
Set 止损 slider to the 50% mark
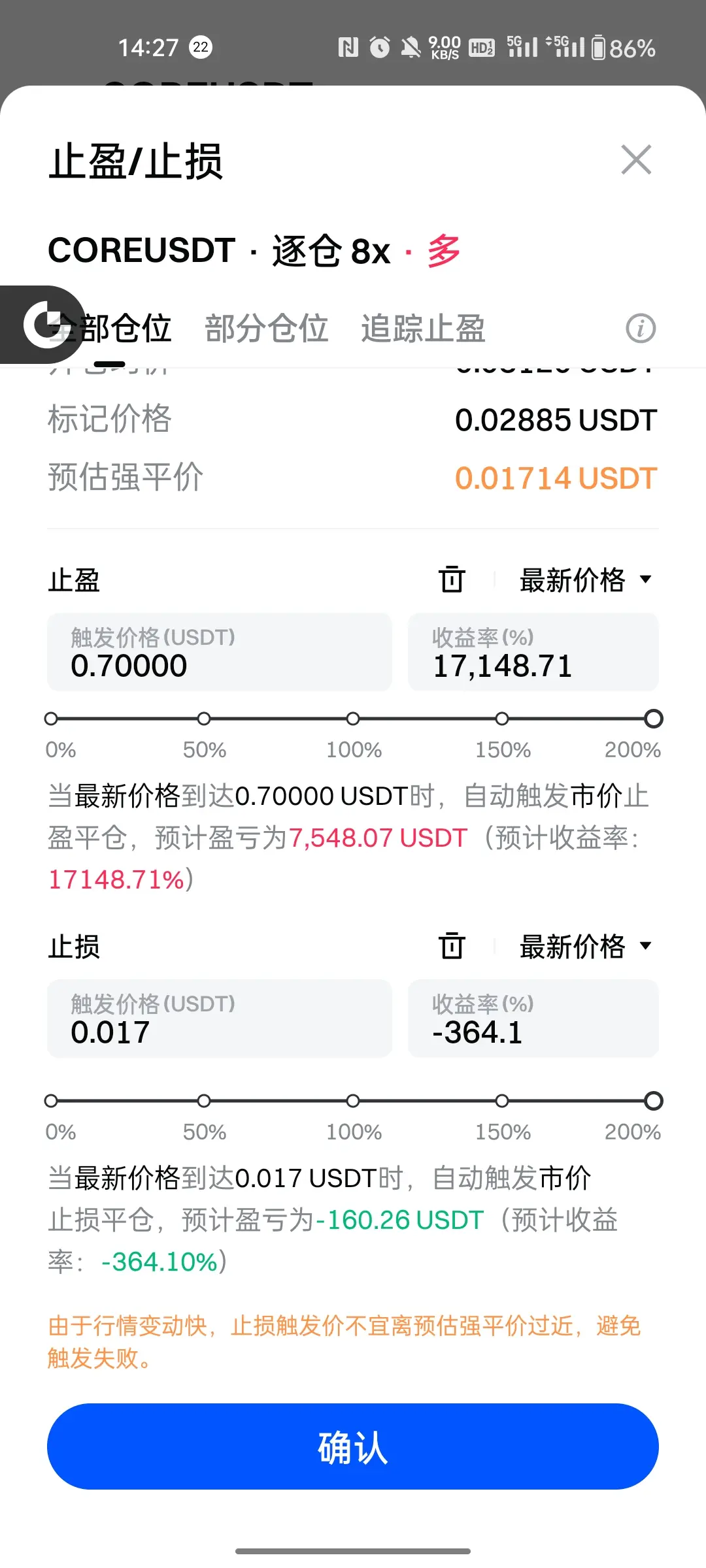[x=204, y=1101]
